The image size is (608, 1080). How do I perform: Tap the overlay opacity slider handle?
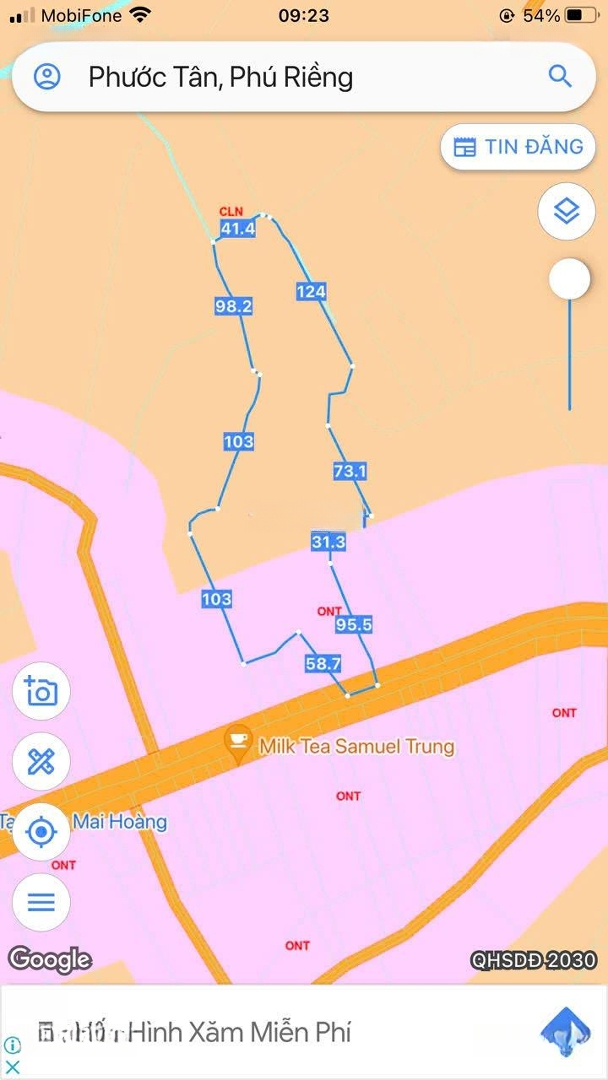click(570, 279)
